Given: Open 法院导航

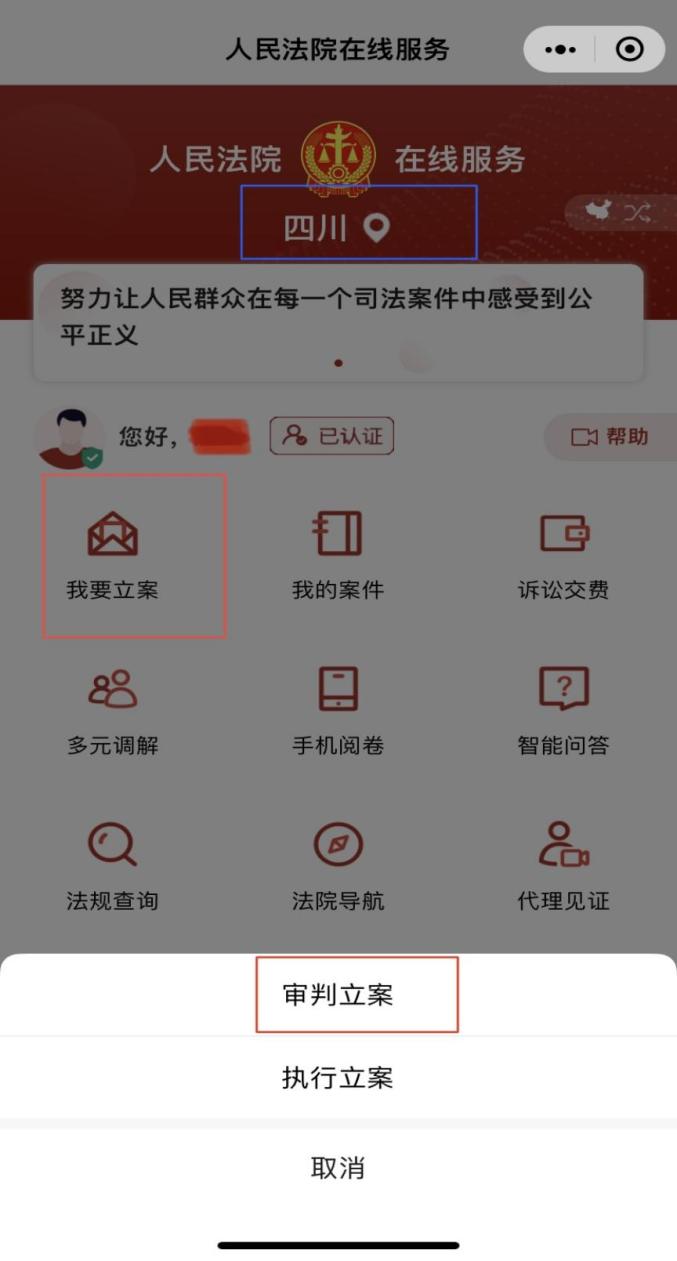Looking at the screenshot, I should (x=338, y=867).
